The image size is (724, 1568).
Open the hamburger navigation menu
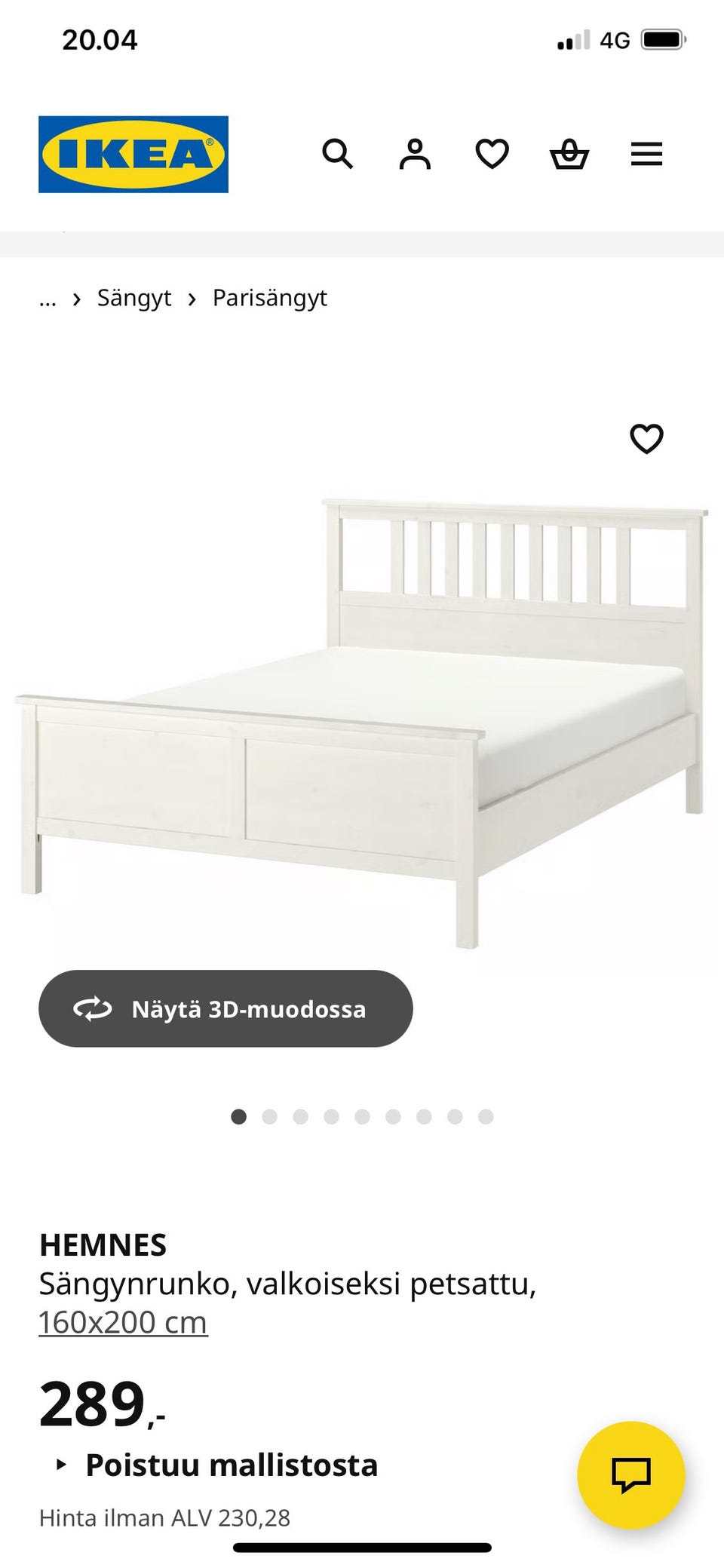pyautogui.click(x=647, y=154)
